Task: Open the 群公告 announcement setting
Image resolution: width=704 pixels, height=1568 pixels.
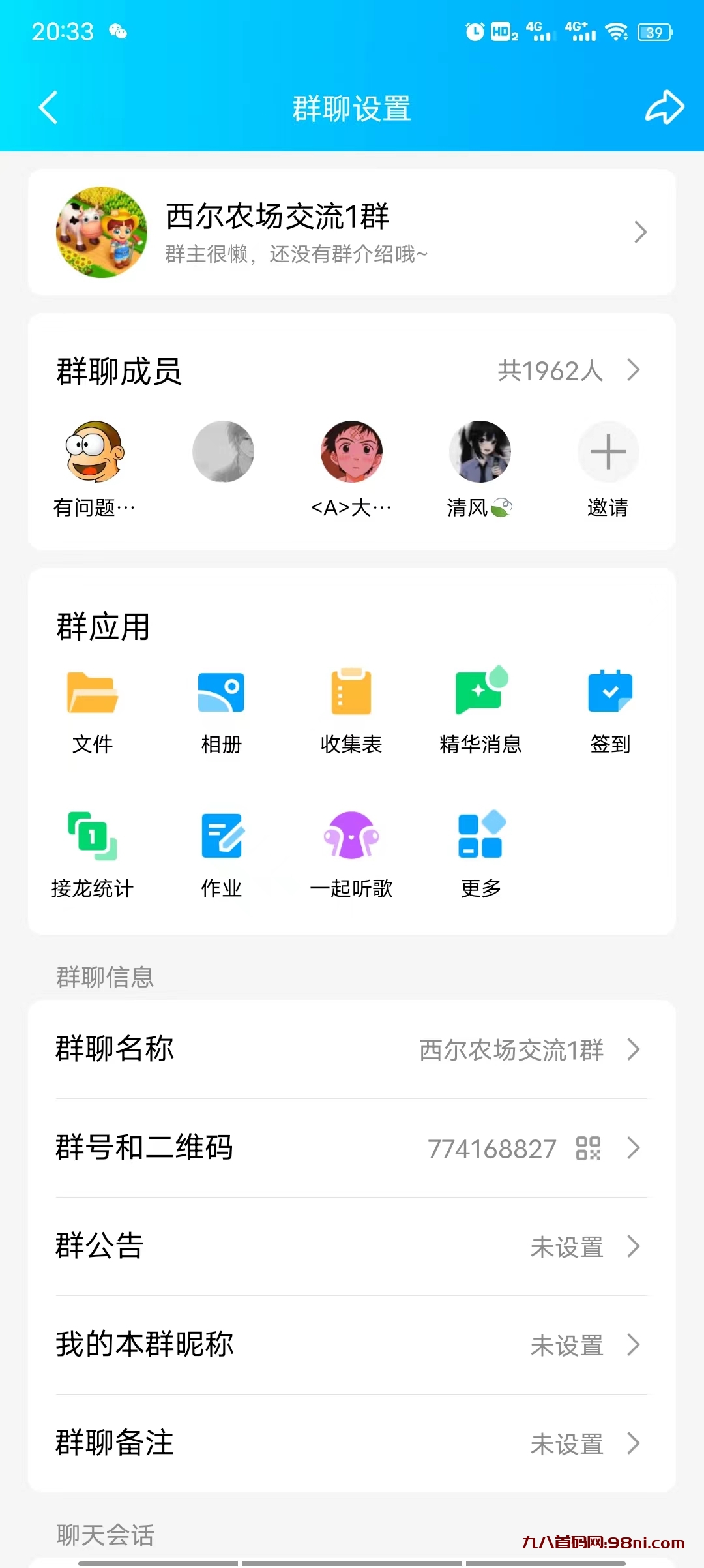Action: (x=352, y=1246)
